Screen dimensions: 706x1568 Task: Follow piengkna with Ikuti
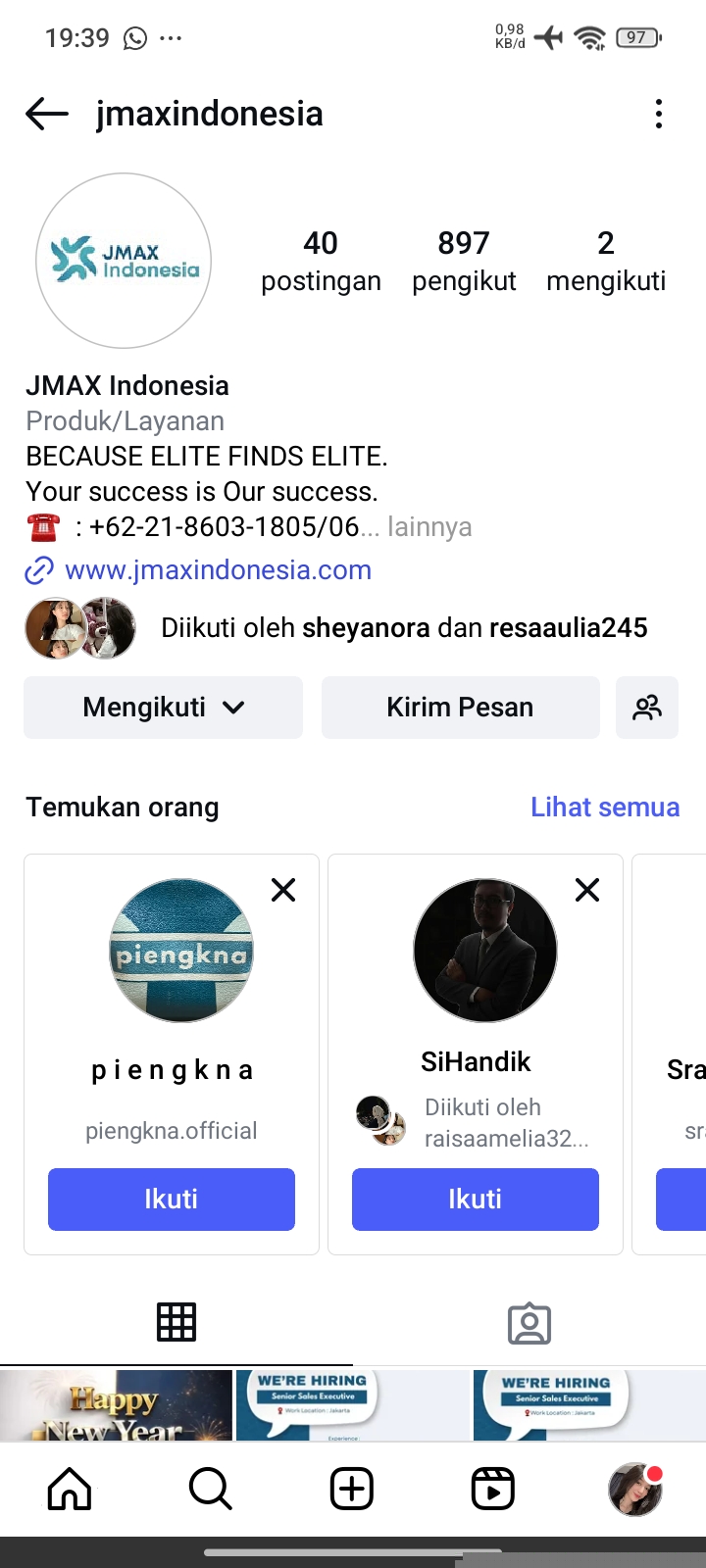[172, 1199]
